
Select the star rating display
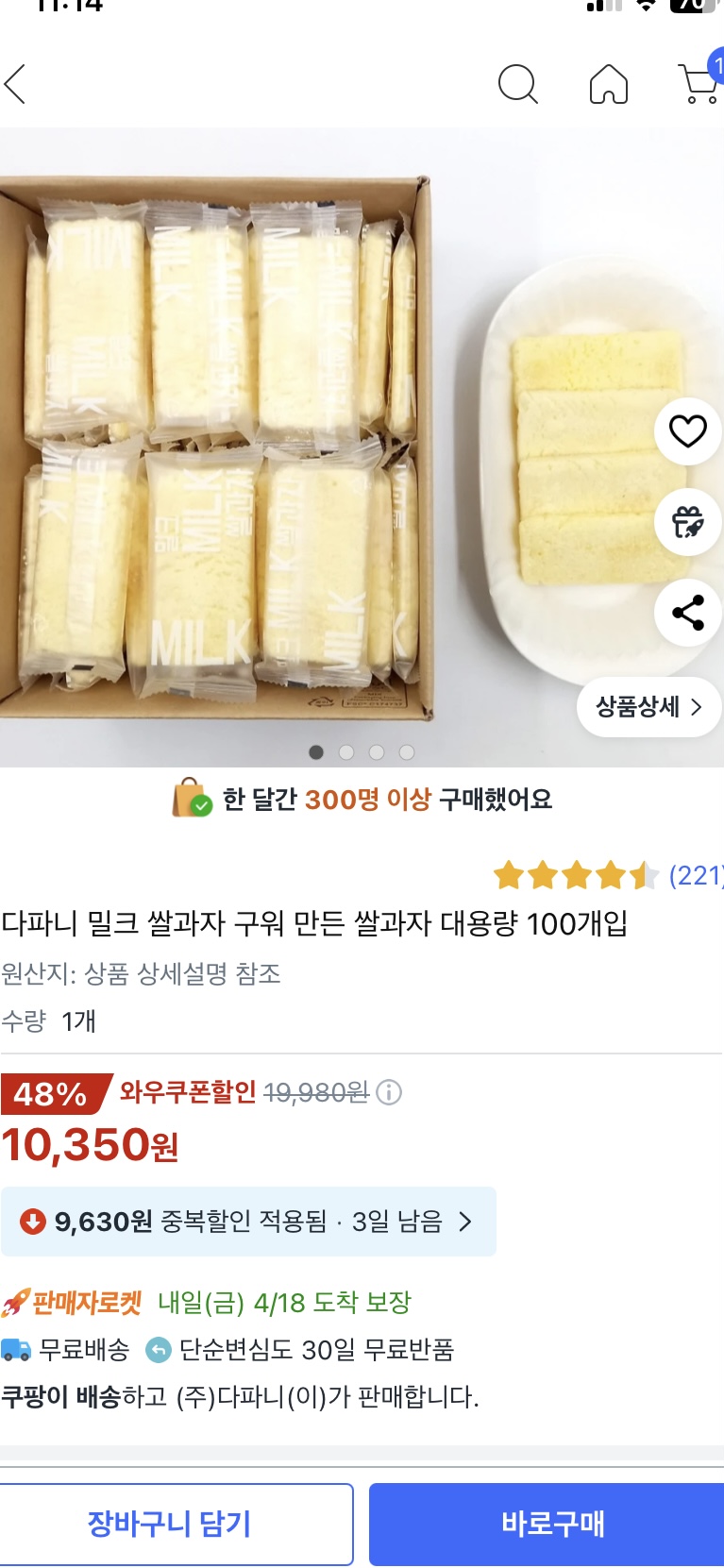click(x=576, y=876)
